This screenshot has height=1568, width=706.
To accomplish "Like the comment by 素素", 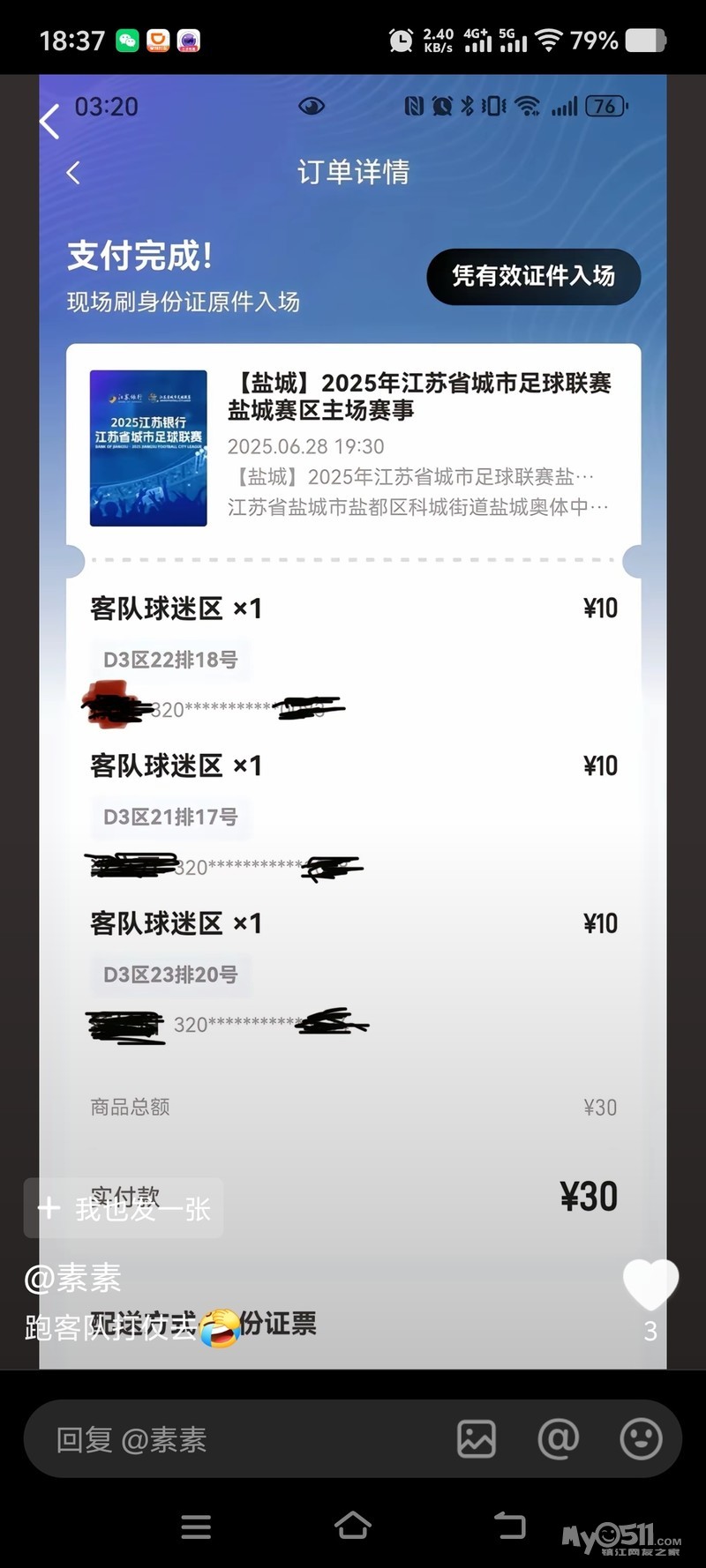I will click(650, 1284).
